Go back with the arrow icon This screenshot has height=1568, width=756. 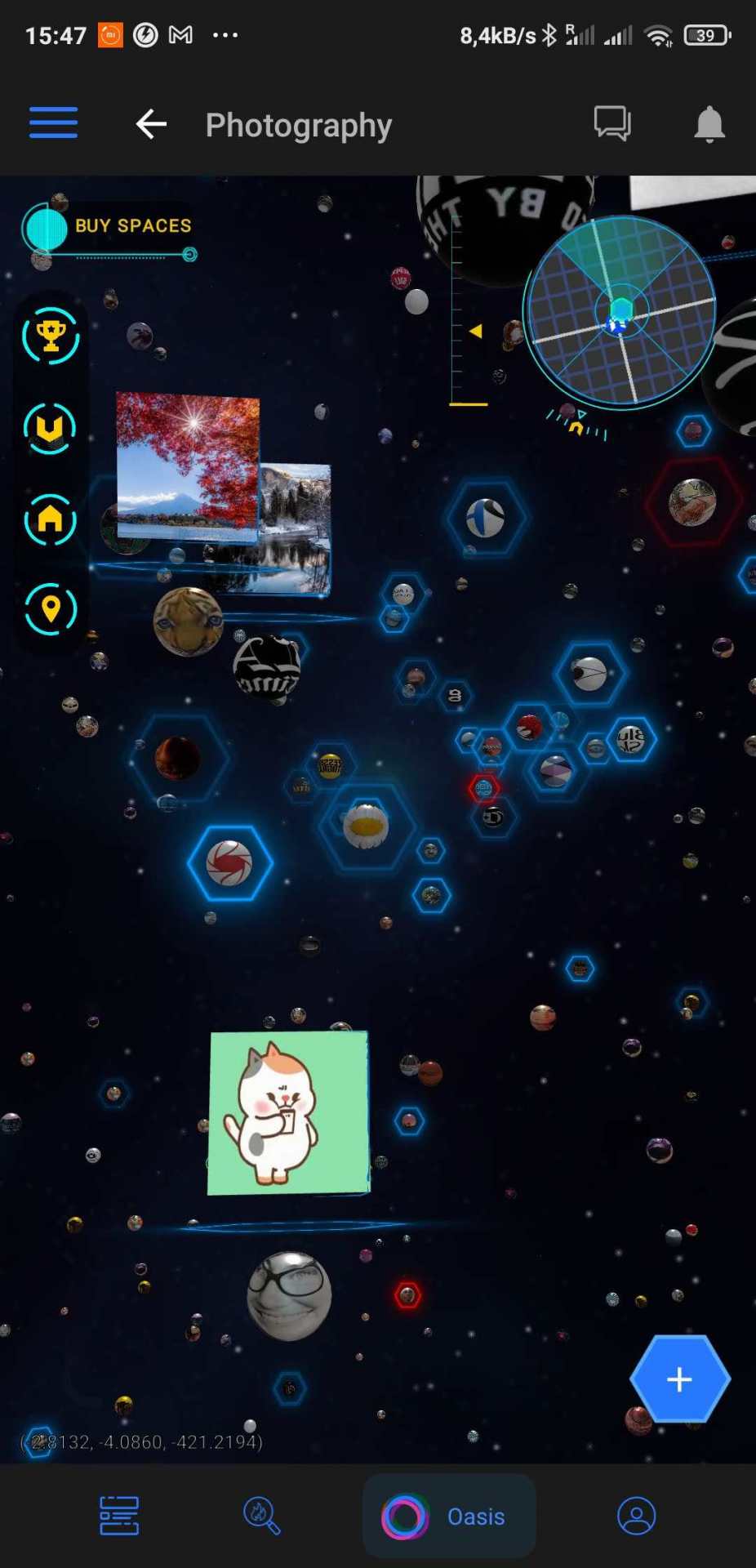[151, 124]
